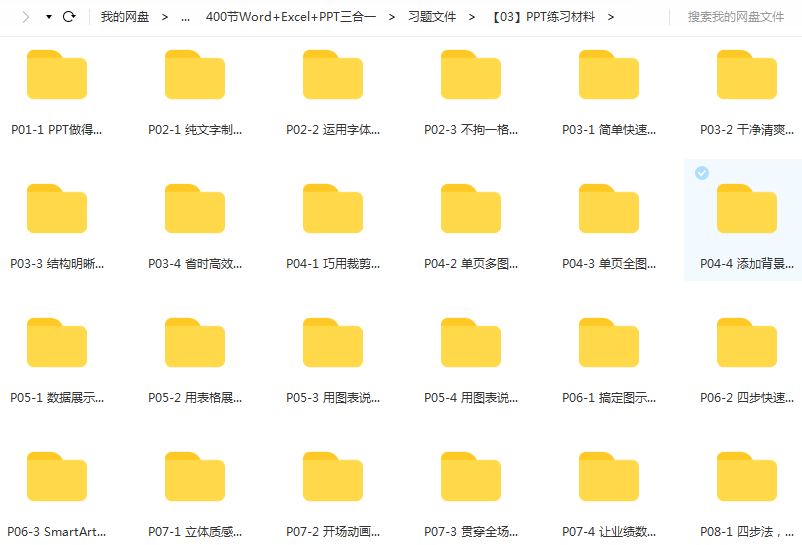Open folder P04-1 巧用裁剪
Viewport: 802px width, 545px height.
(333, 209)
